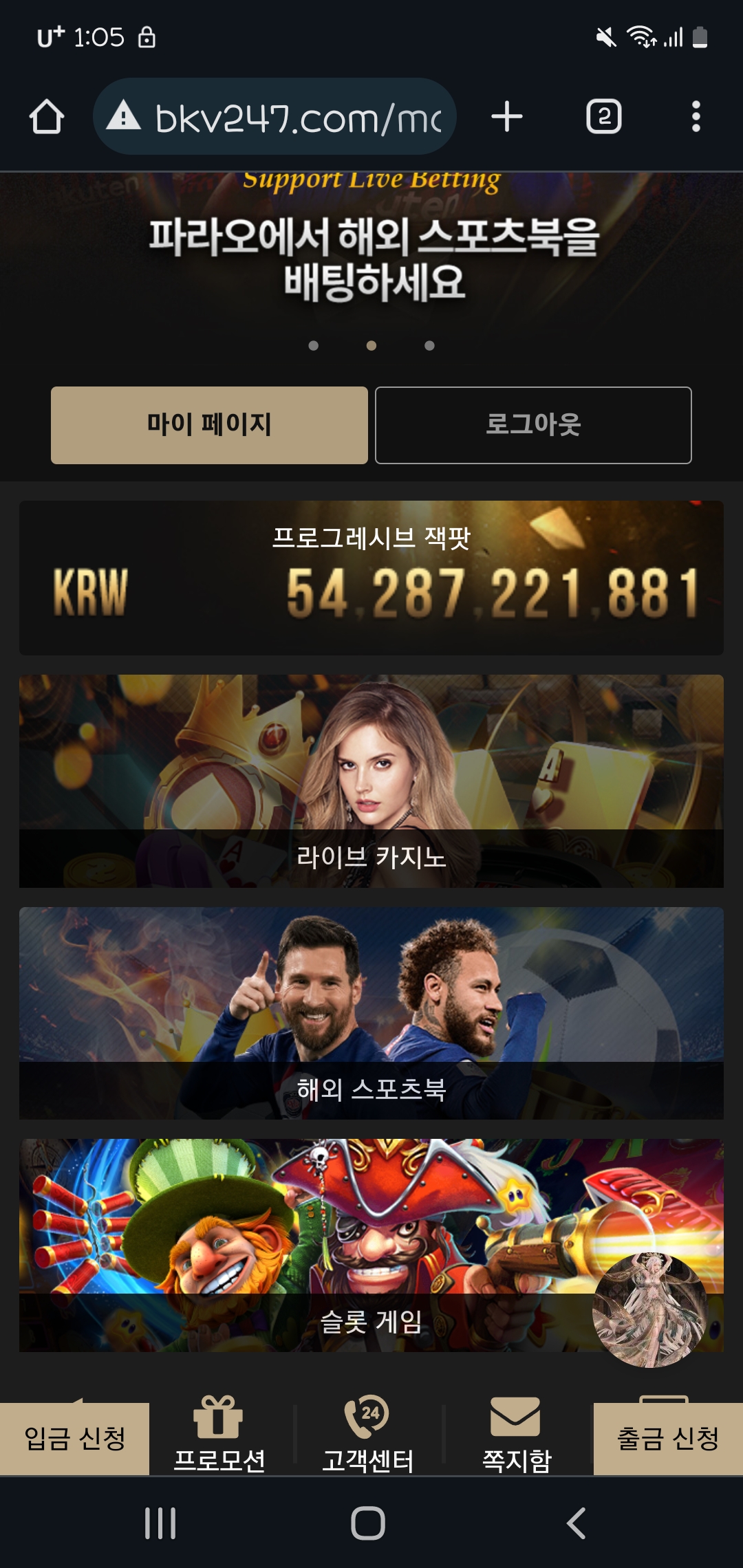Open the browser overflow menu
743x1568 pixels.
696,117
